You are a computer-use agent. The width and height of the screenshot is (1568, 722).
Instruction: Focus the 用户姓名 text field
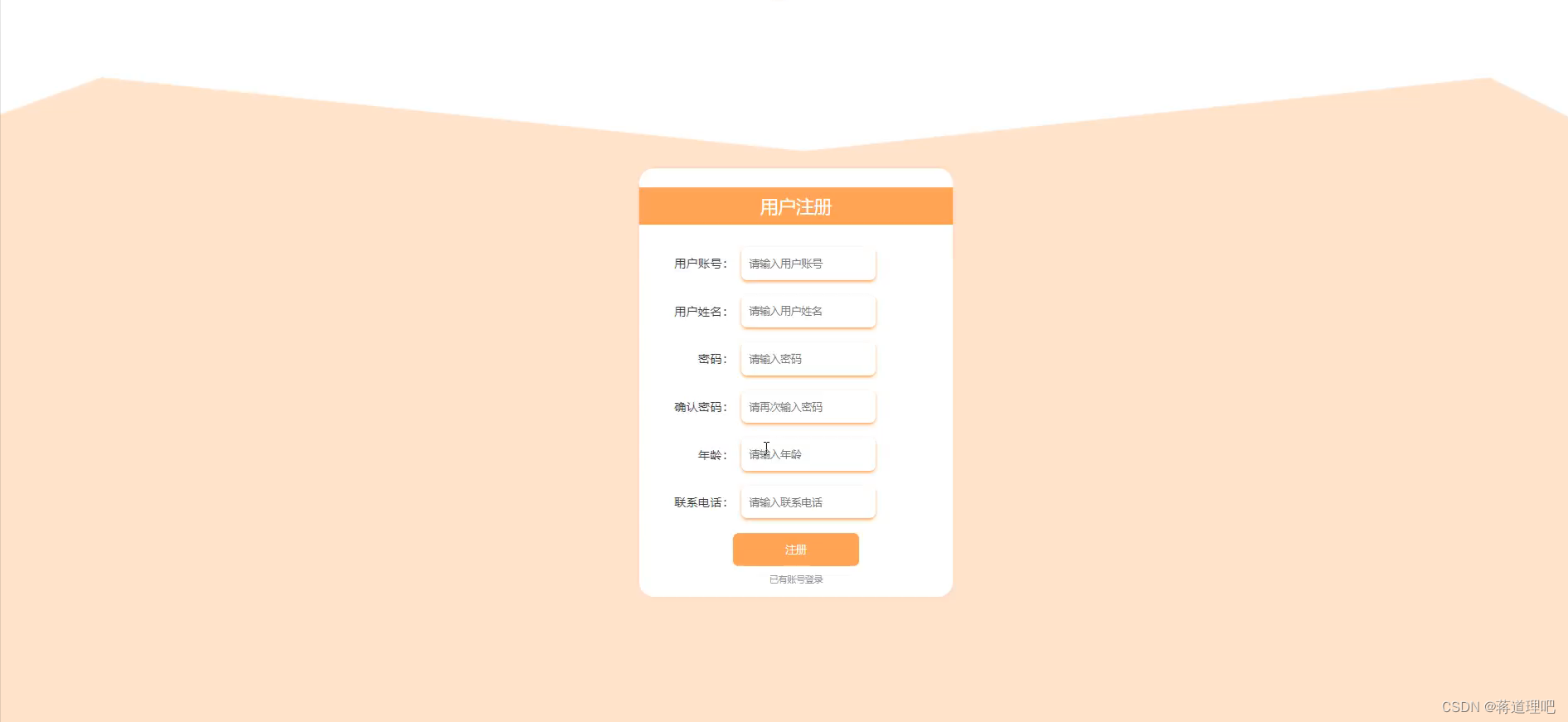click(808, 312)
